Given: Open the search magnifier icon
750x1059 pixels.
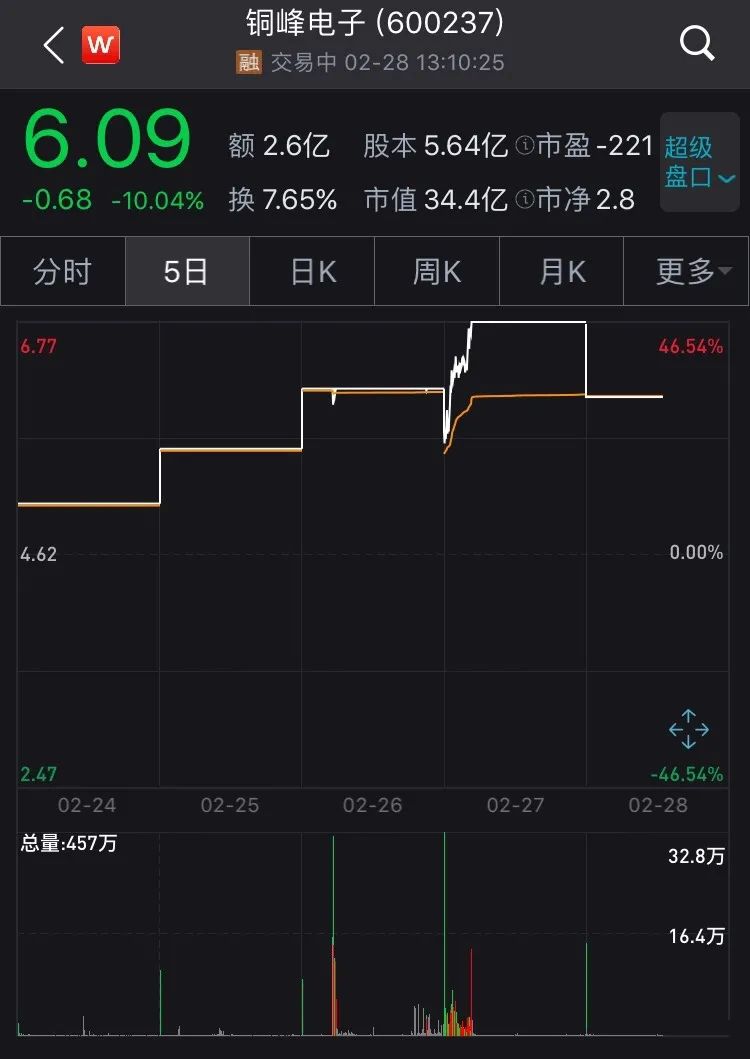Looking at the screenshot, I should coord(696,44).
